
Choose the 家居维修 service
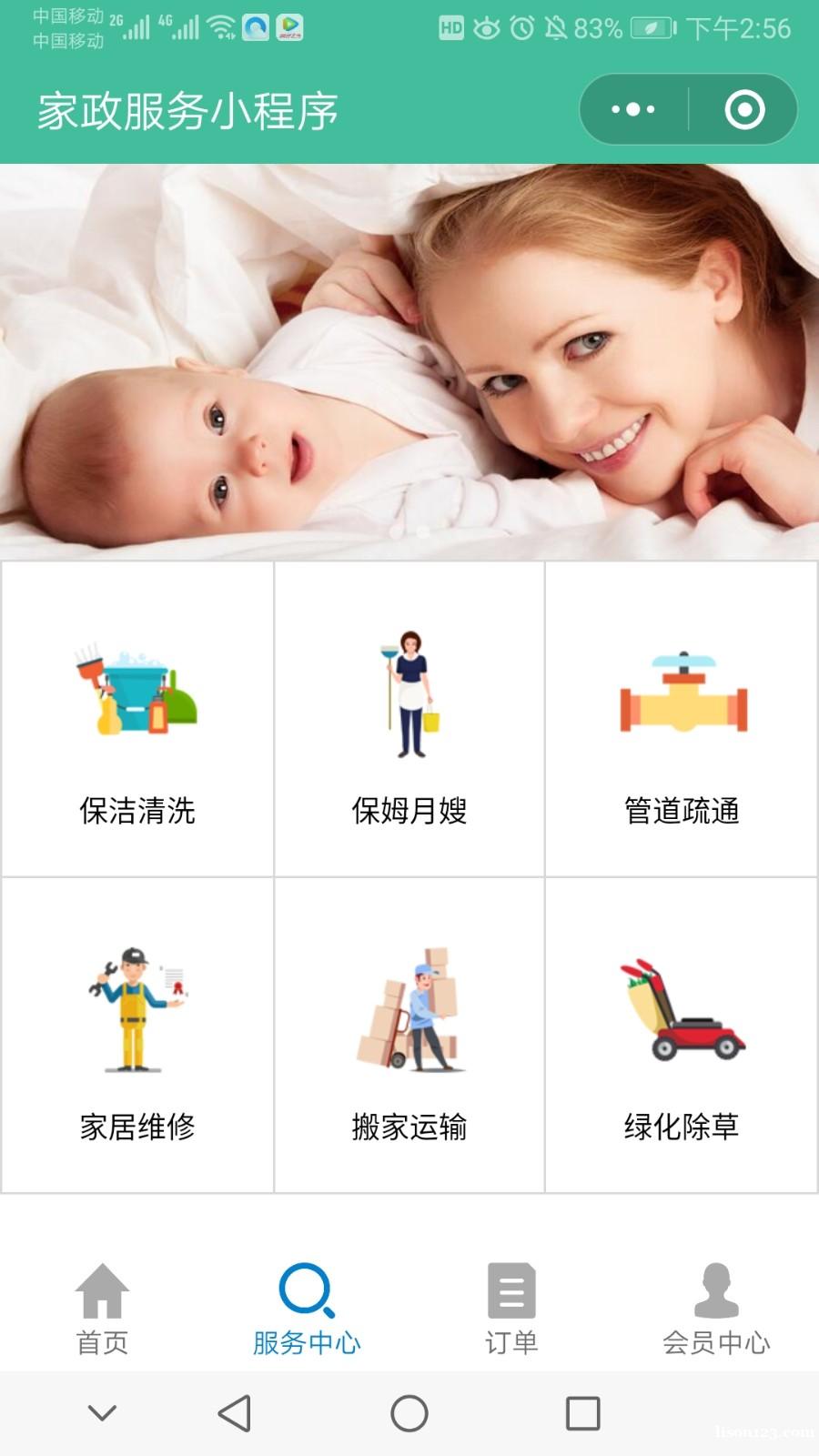pyautogui.click(x=137, y=1035)
